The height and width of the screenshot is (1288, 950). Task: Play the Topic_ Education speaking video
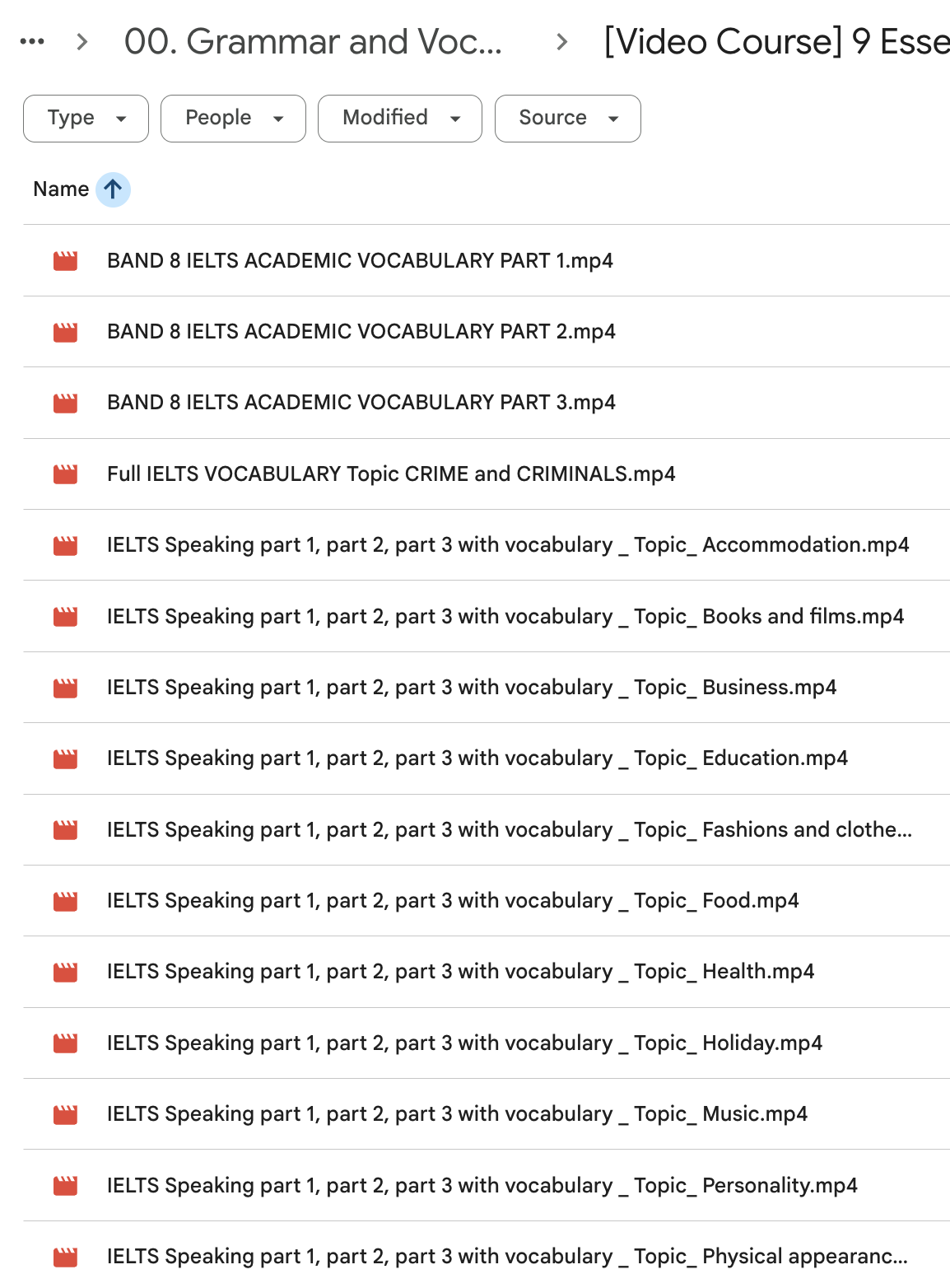click(477, 758)
